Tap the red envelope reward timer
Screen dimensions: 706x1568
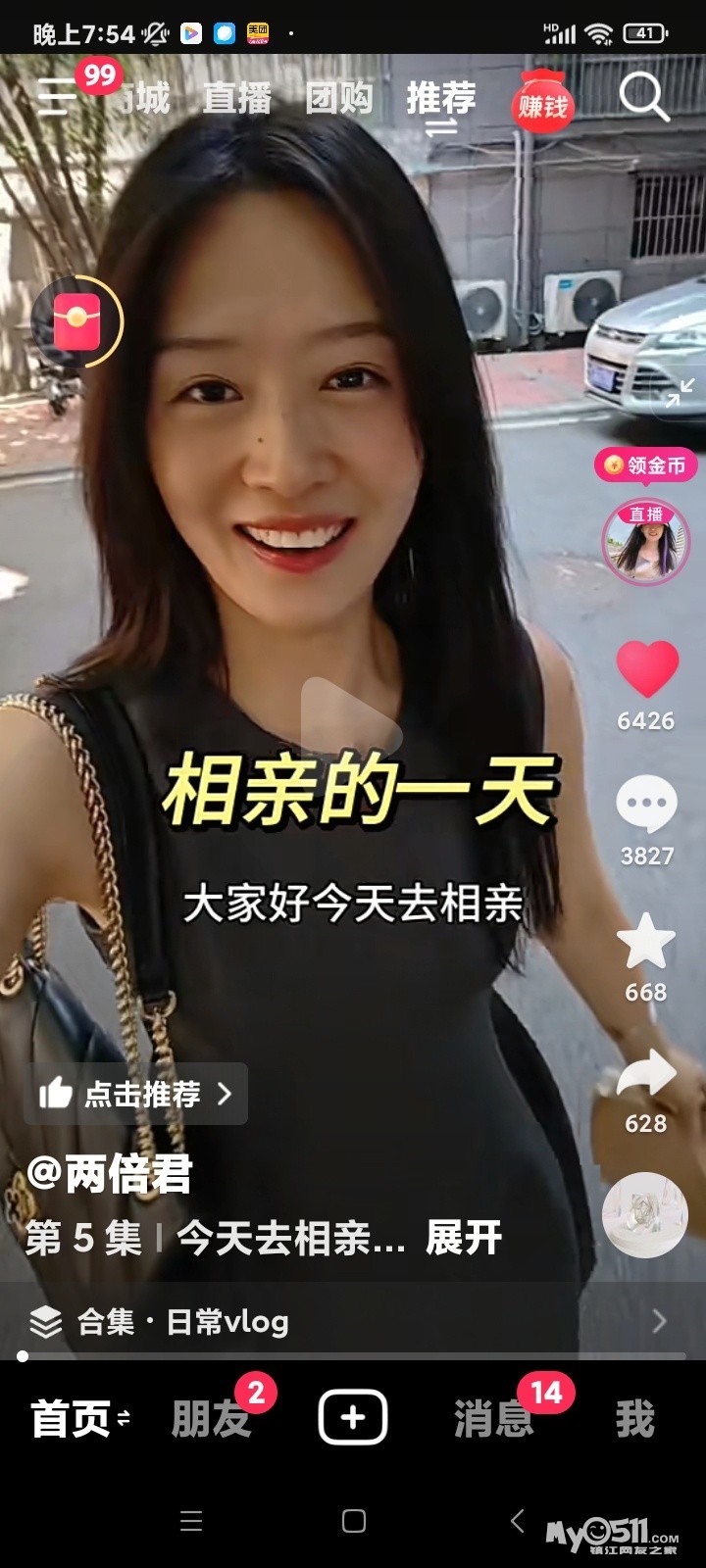click(77, 321)
